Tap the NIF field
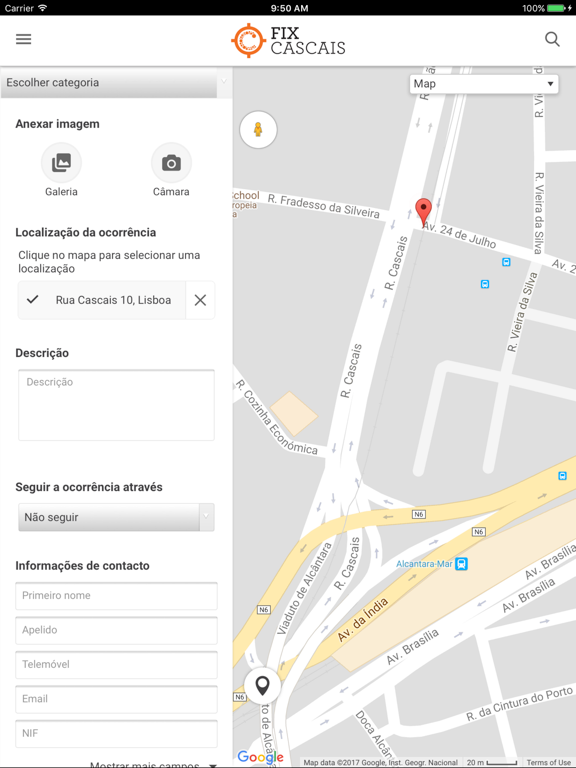This screenshot has height=768, width=576. 117,733
